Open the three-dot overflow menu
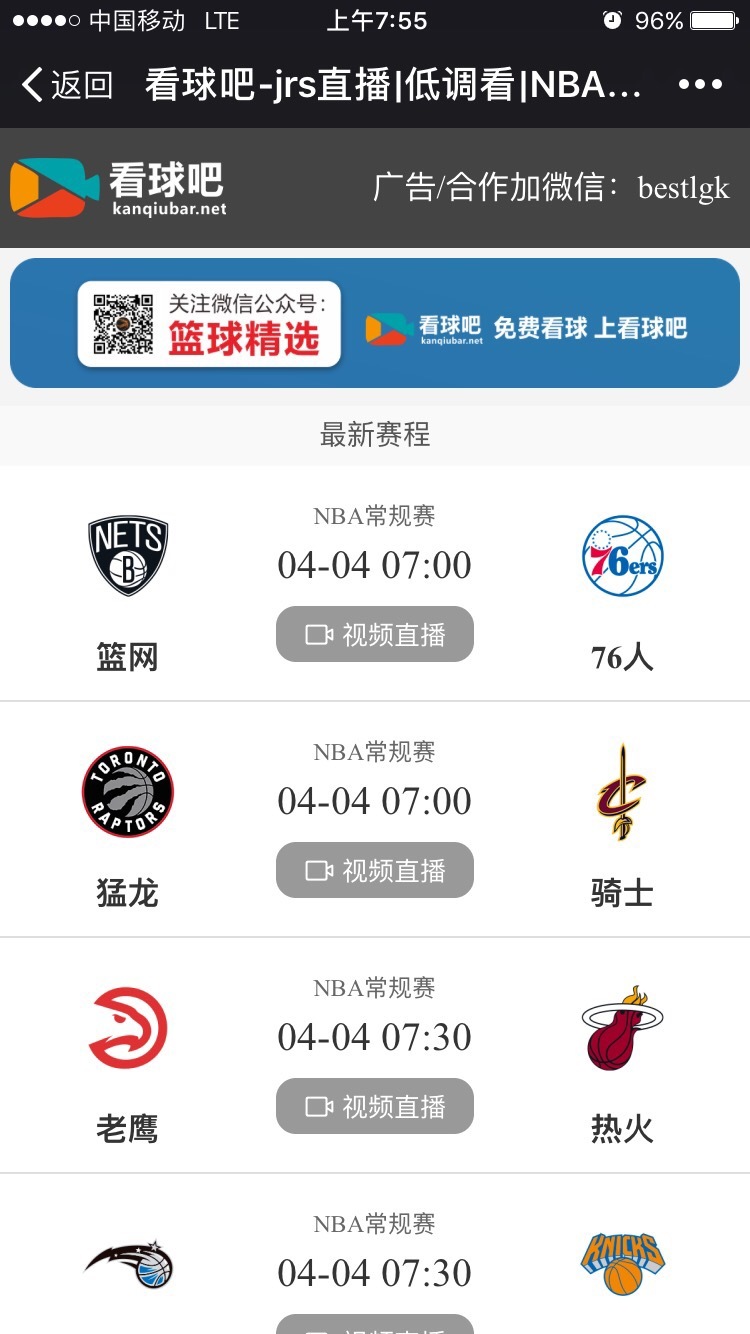 pos(700,85)
